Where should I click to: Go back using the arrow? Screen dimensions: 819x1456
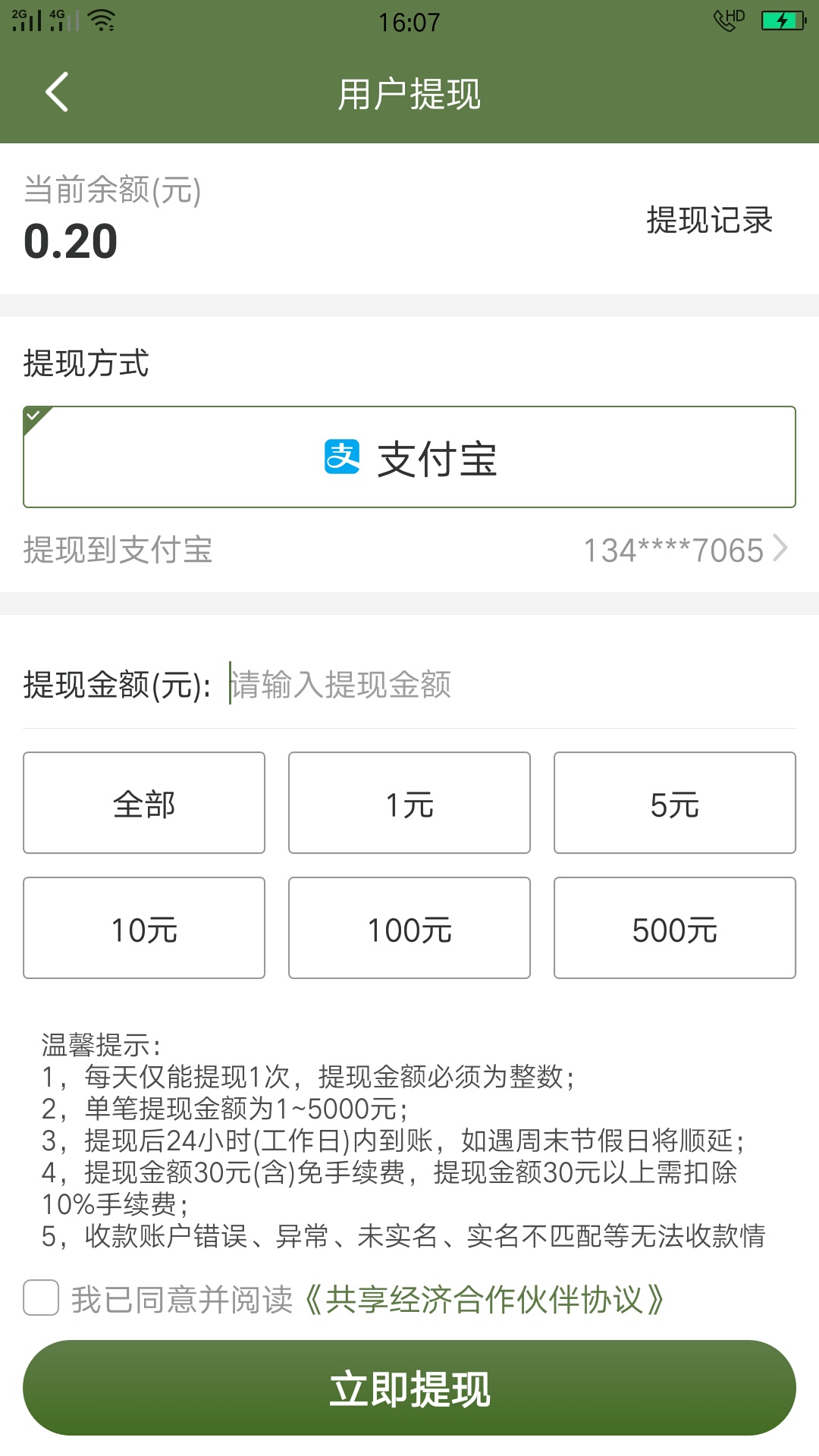(x=57, y=93)
